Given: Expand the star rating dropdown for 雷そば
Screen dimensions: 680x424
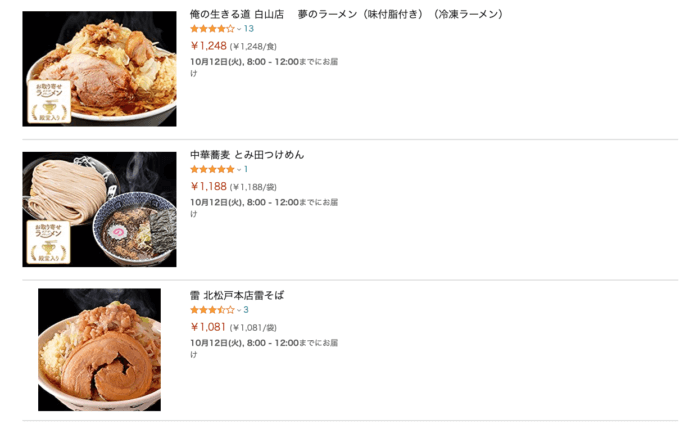Looking at the screenshot, I should click(239, 311).
